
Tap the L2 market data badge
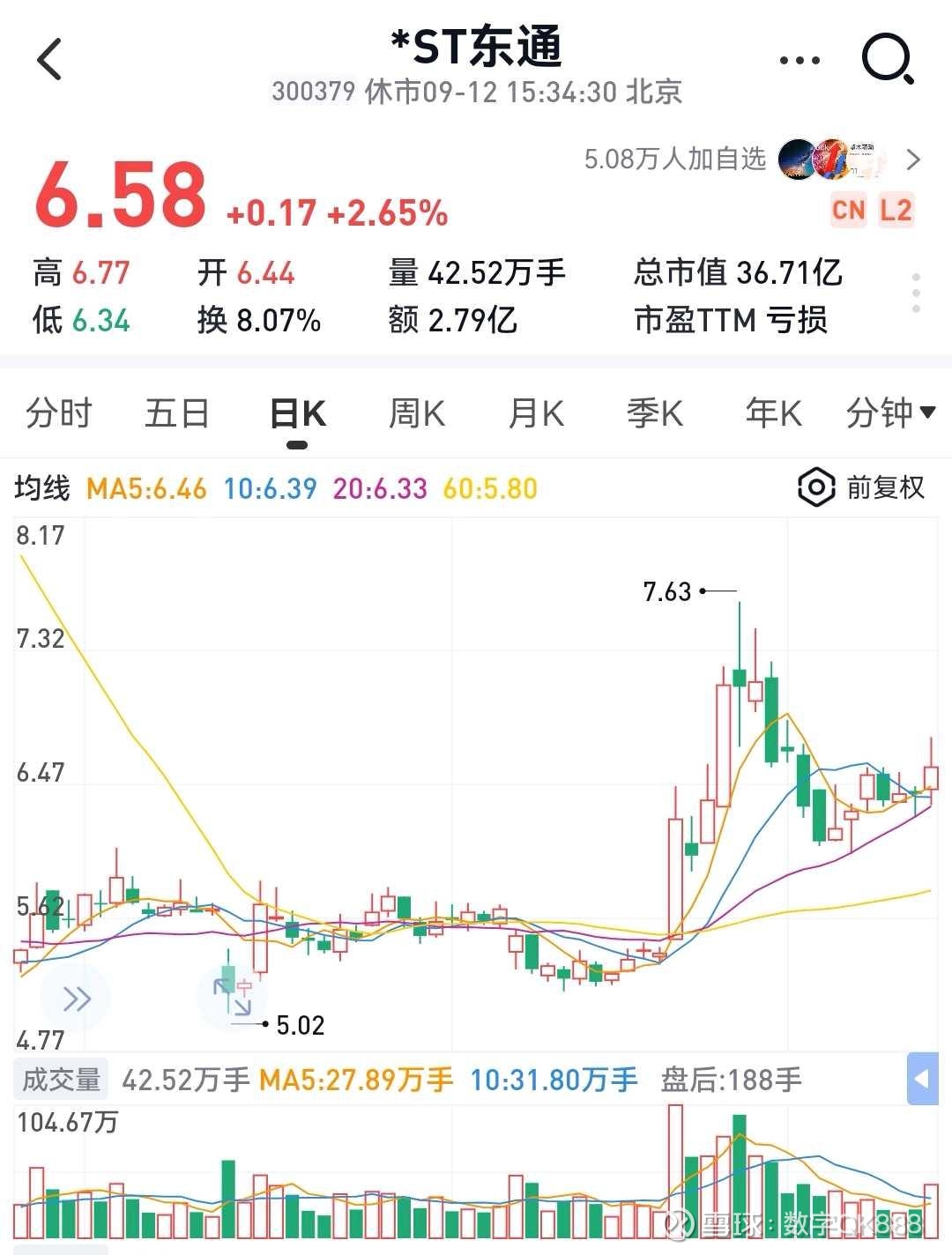tap(895, 210)
